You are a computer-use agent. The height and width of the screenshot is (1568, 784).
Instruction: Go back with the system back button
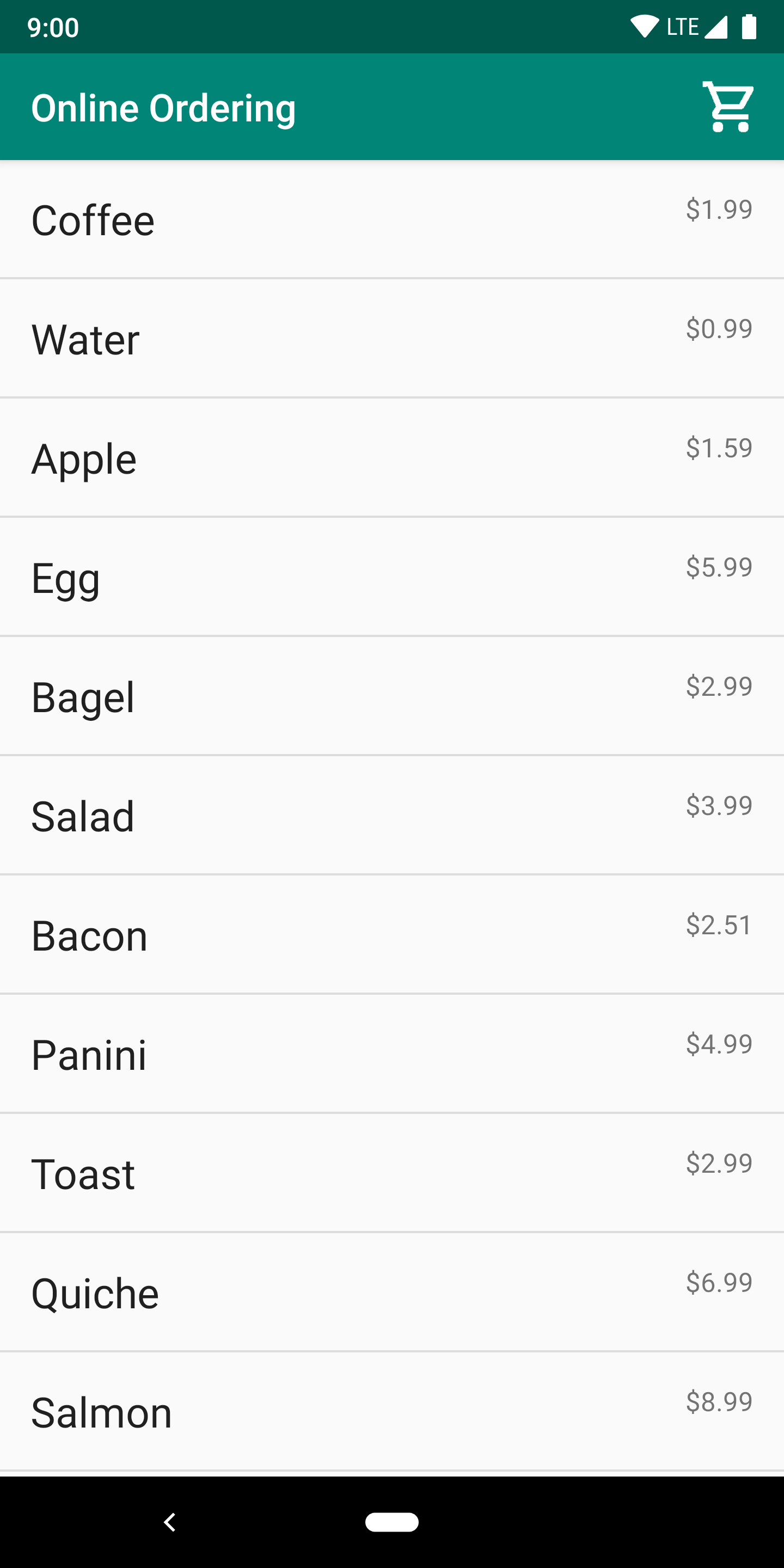170,1522
